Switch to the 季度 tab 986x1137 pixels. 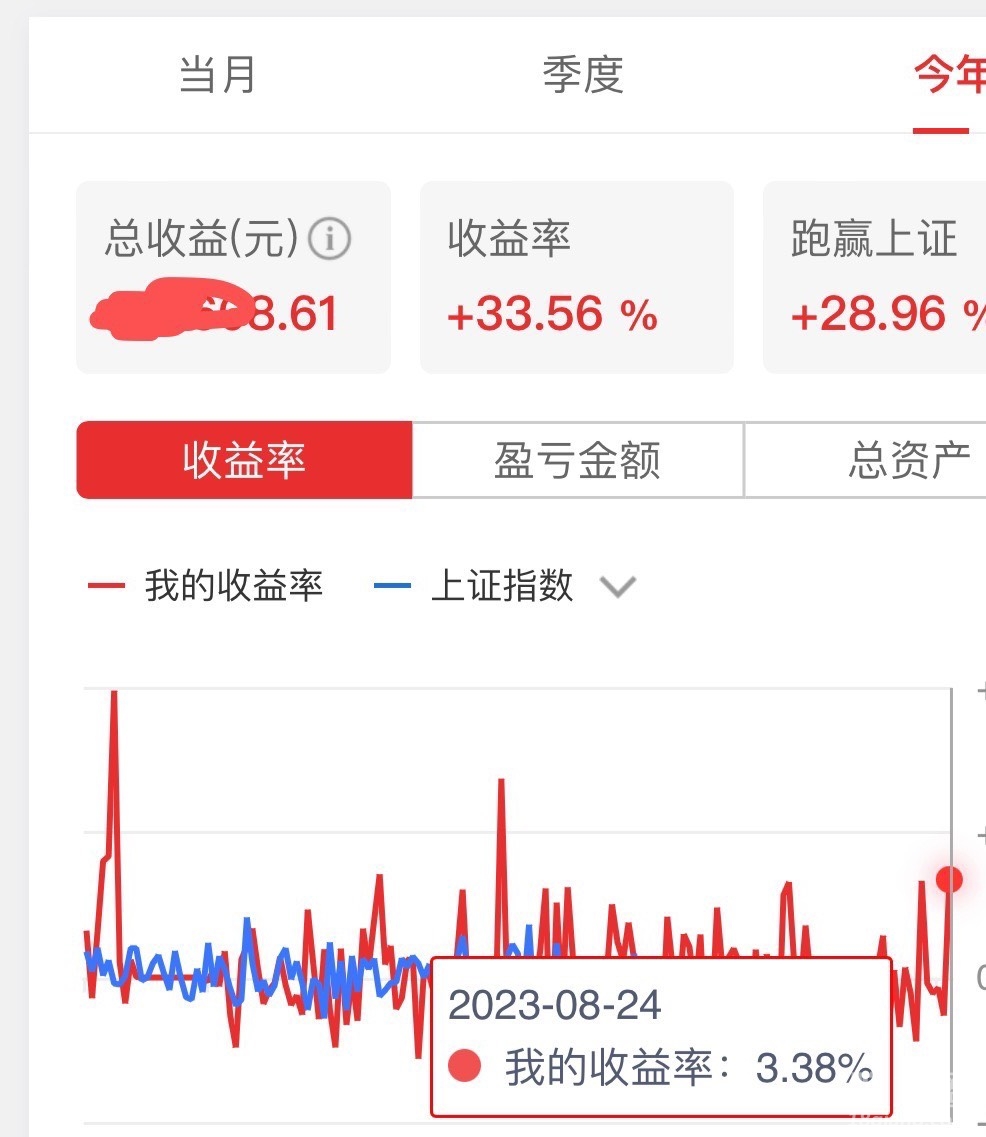(x=583, y=75)
